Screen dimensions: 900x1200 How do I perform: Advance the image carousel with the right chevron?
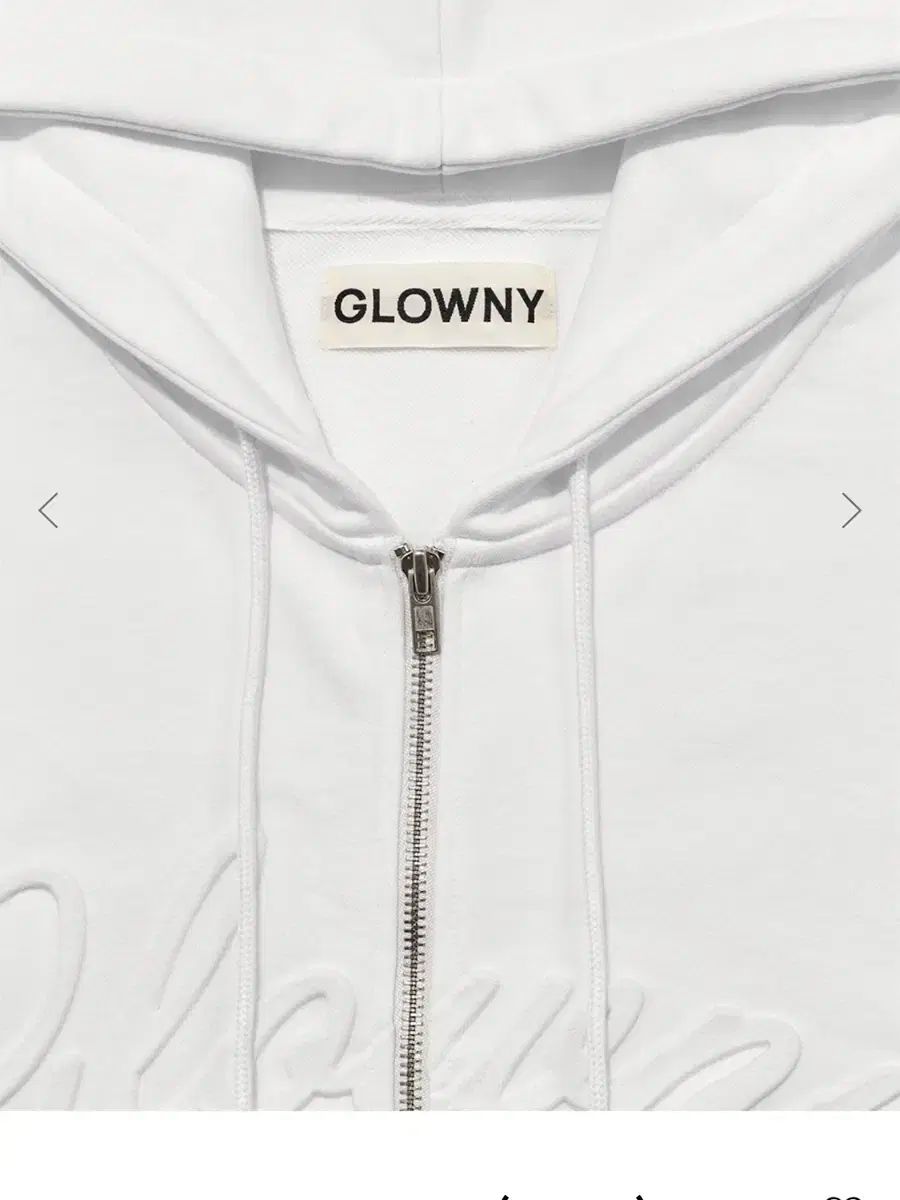[x=851, y=510]
